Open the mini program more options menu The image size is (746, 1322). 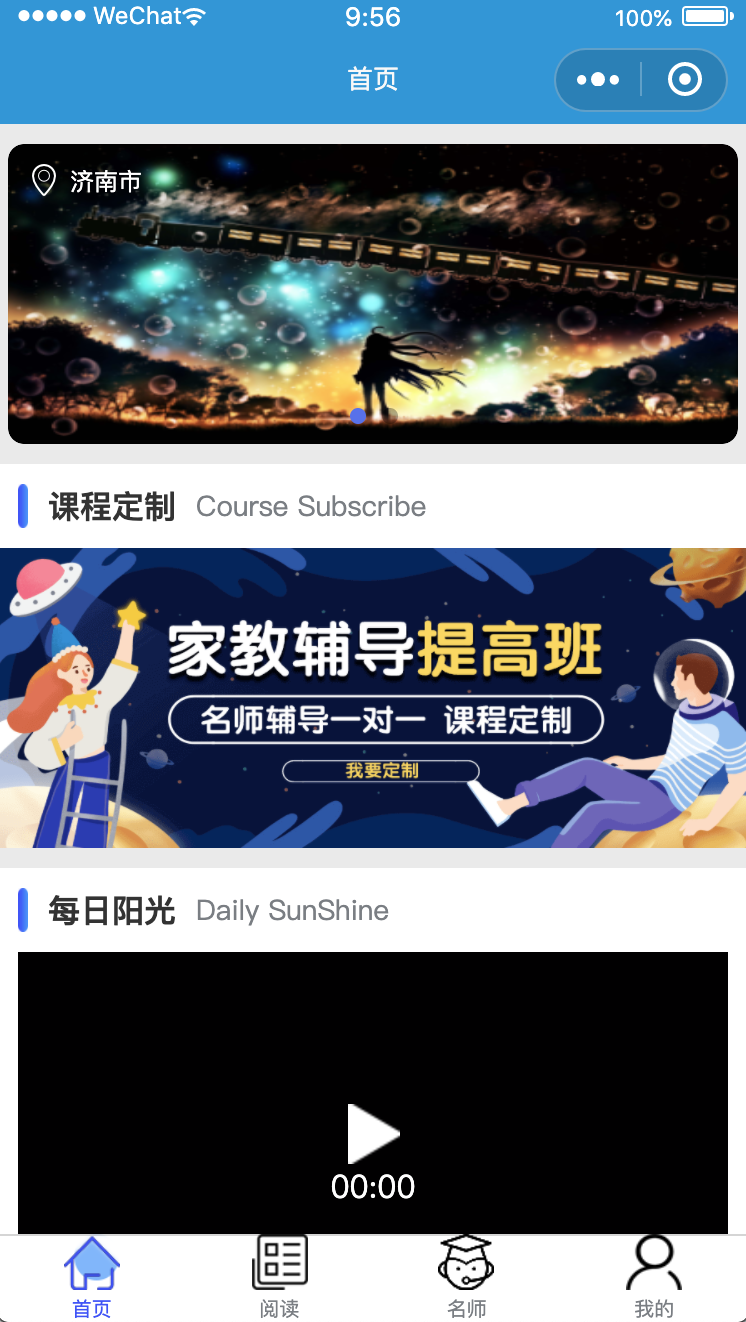(x=598, y=80)
